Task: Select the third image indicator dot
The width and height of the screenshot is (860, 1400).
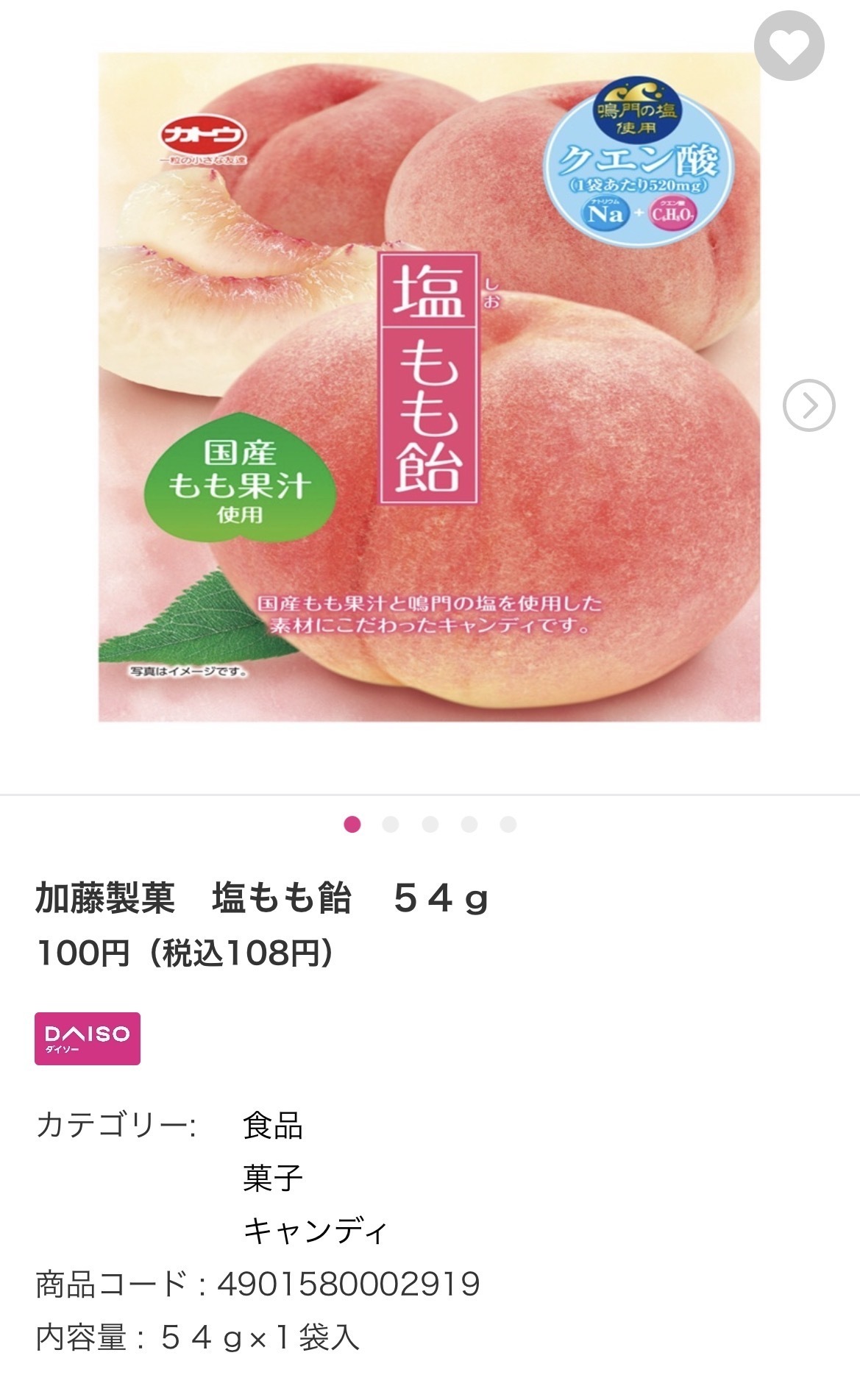Action: pyautogui.click(x=430, y=824)
